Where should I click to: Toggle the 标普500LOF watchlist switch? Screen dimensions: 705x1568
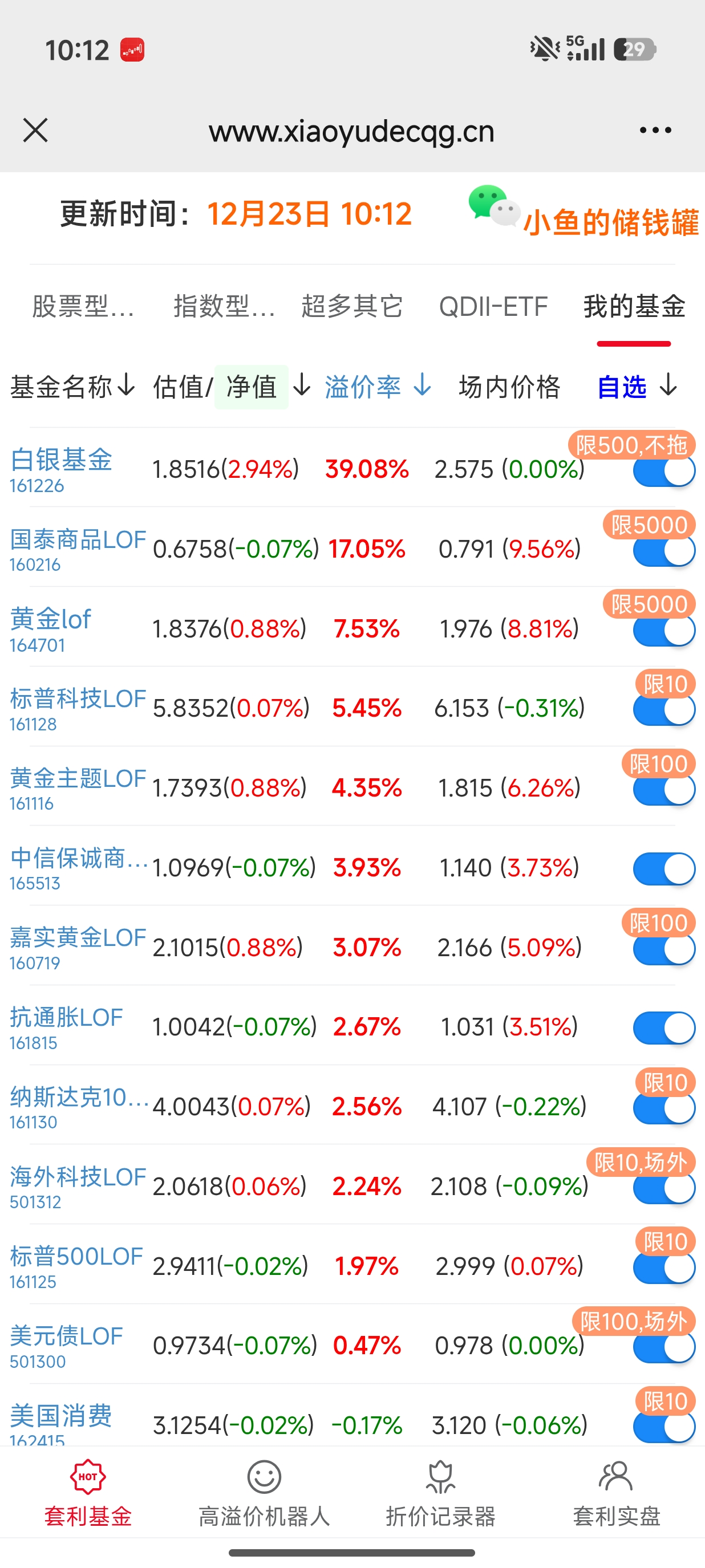[x=663, y=1268]
